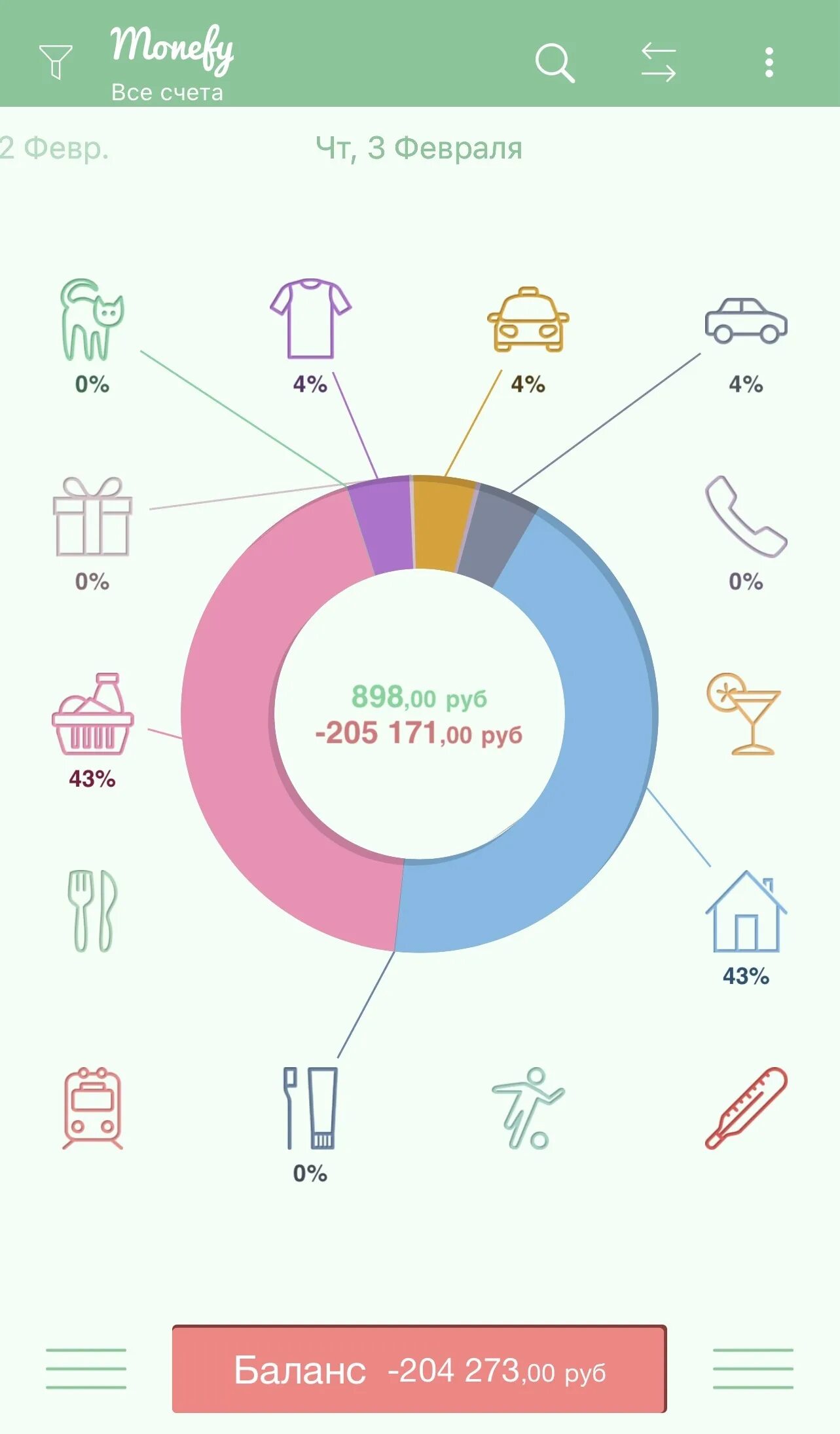Image resolution: width=840 pixels, height=1434 pixels.
Task: Tap the red Баланс button
Action: (419, 1369)
